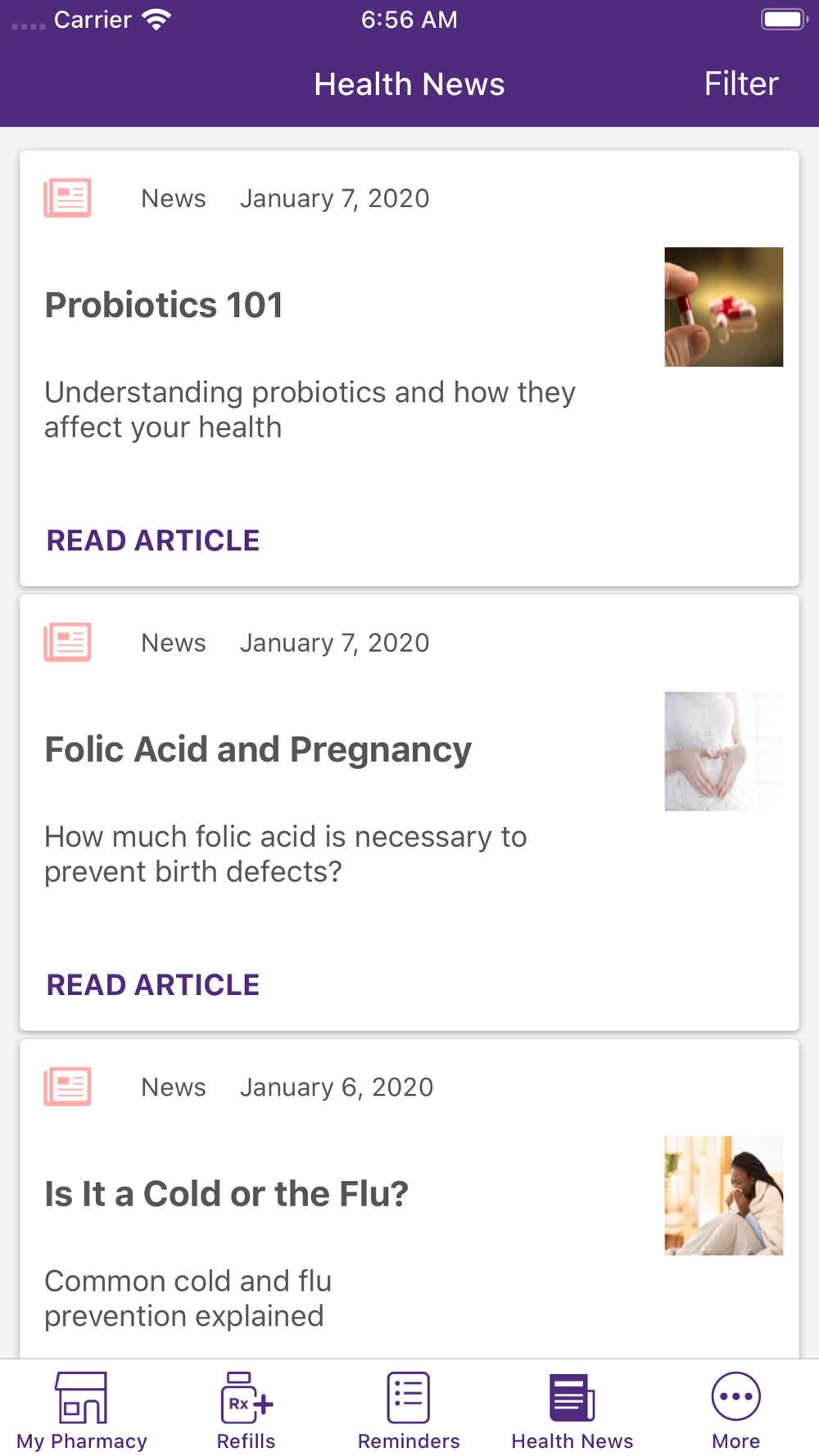The image size is (819, 1456).
Task: Open the Is It a Cold or the Flu card
Action: tap(409, 1199)
